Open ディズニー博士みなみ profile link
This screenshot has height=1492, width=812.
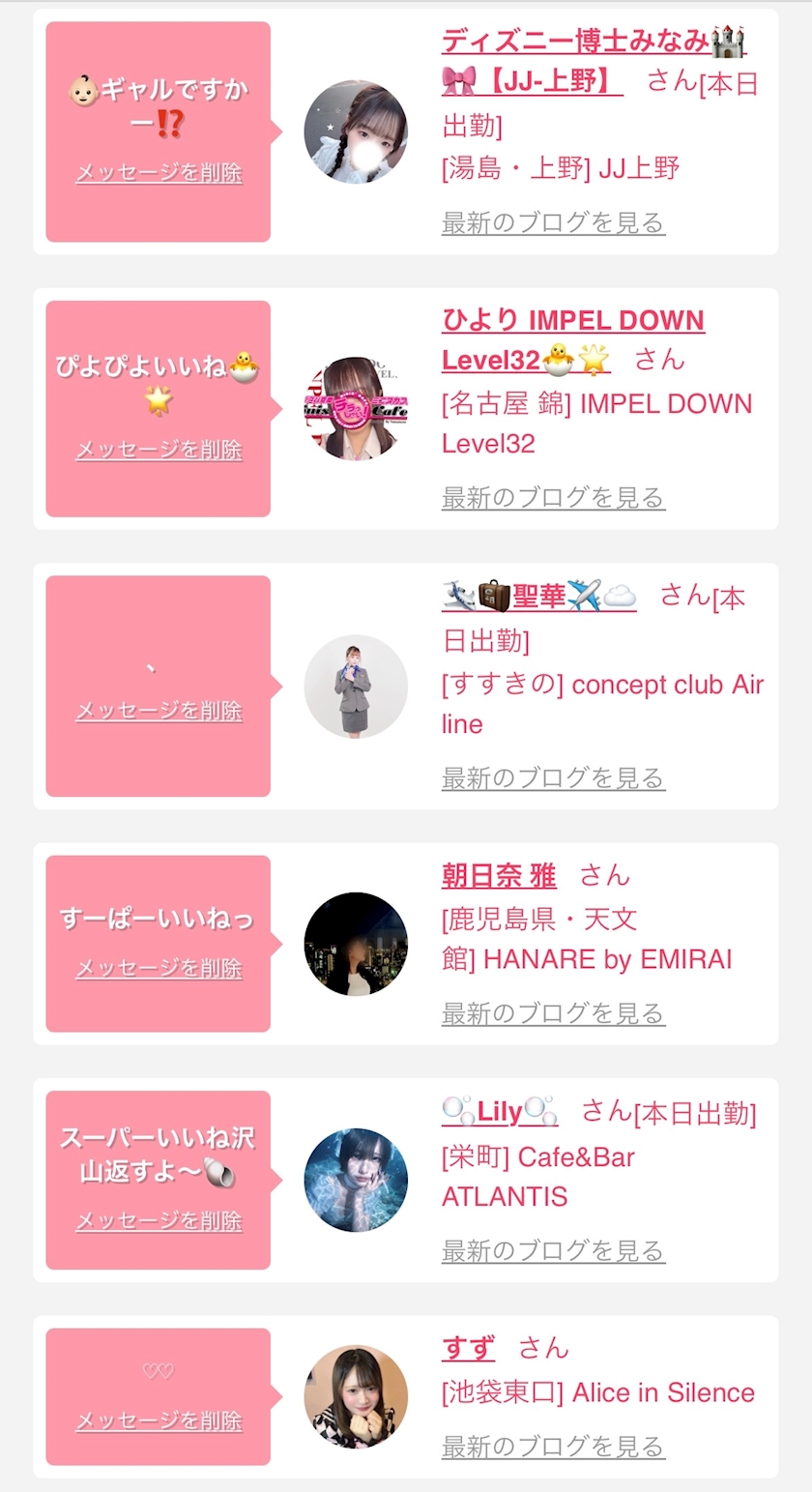[593, 61]
